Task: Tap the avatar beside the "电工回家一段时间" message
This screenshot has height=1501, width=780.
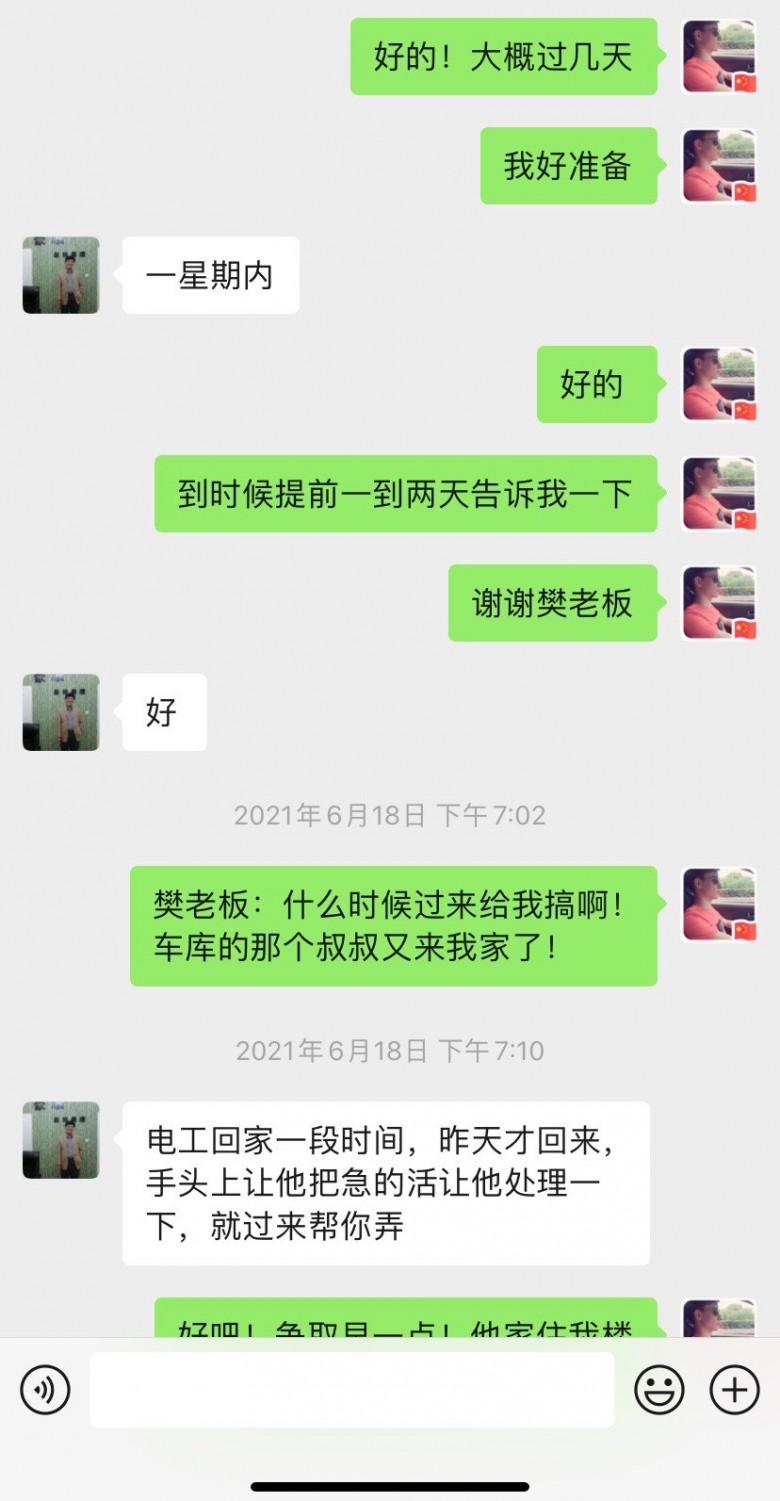Action: point(61,1140)
